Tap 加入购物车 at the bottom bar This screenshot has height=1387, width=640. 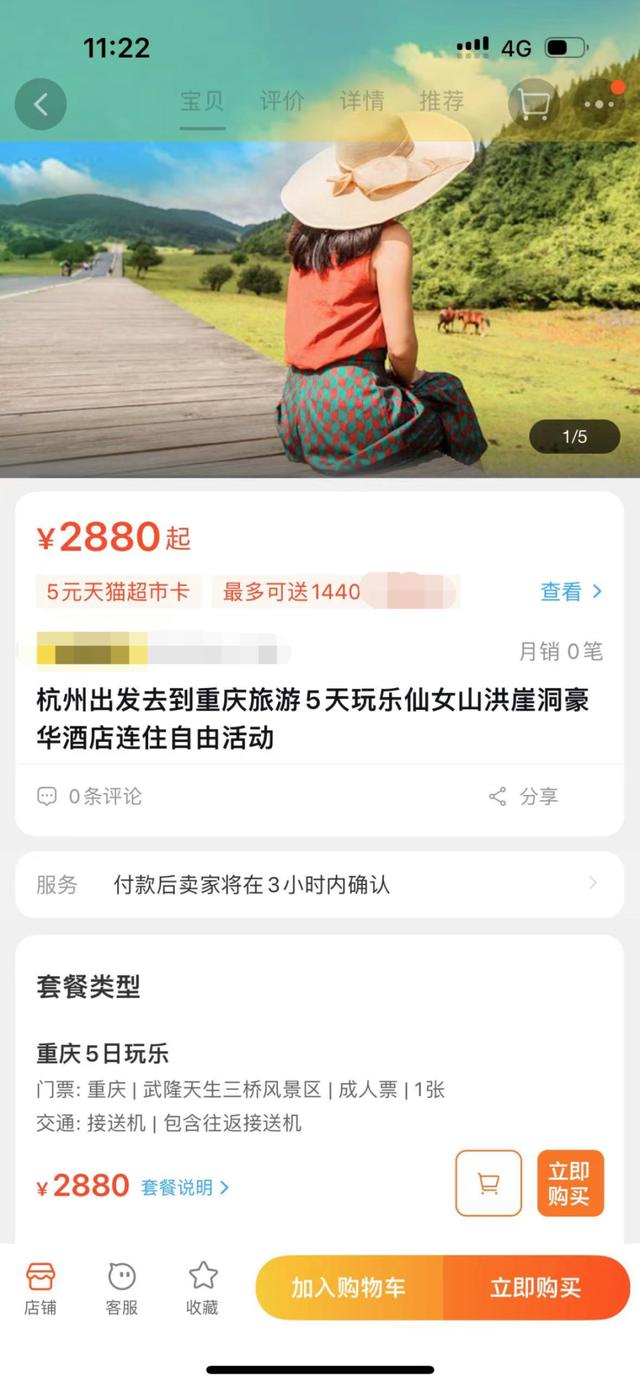coord(348,1288)
